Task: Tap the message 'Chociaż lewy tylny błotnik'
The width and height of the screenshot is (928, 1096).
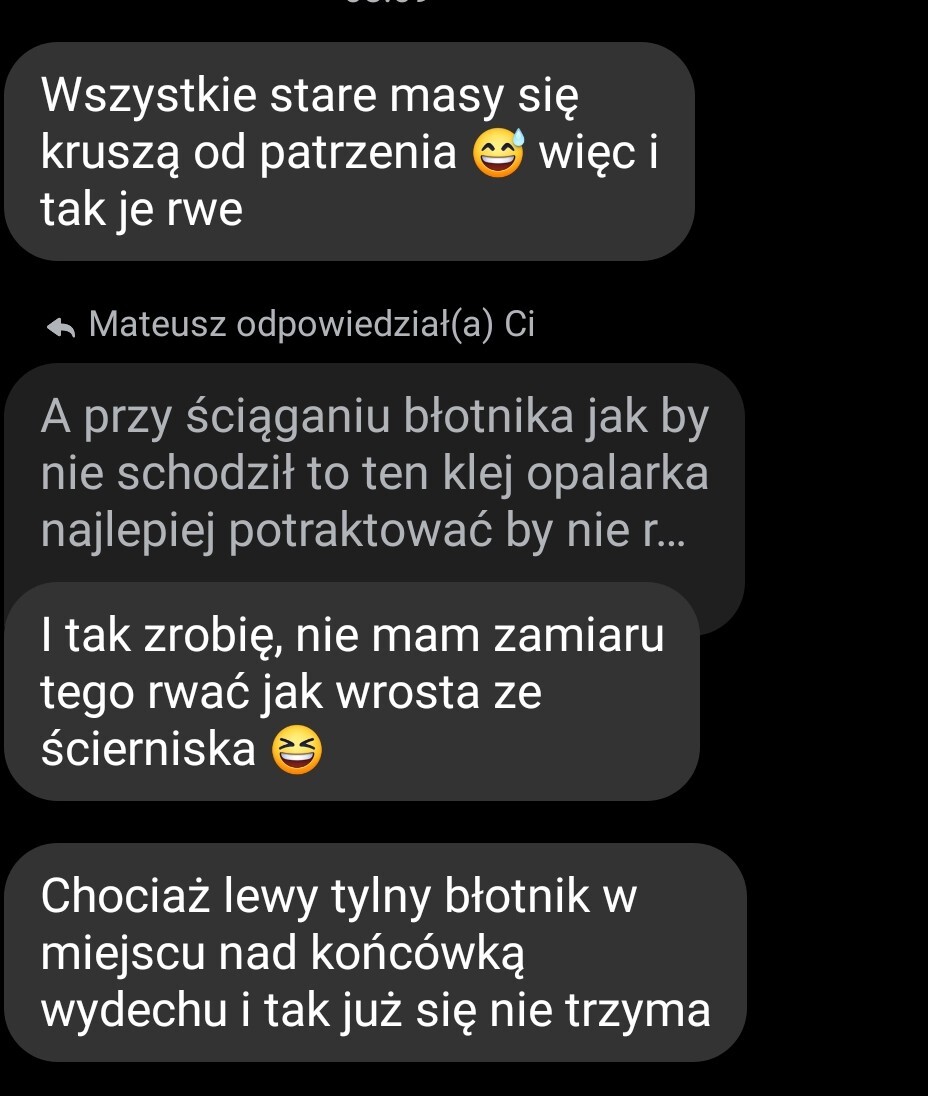Action: (375, 953)
